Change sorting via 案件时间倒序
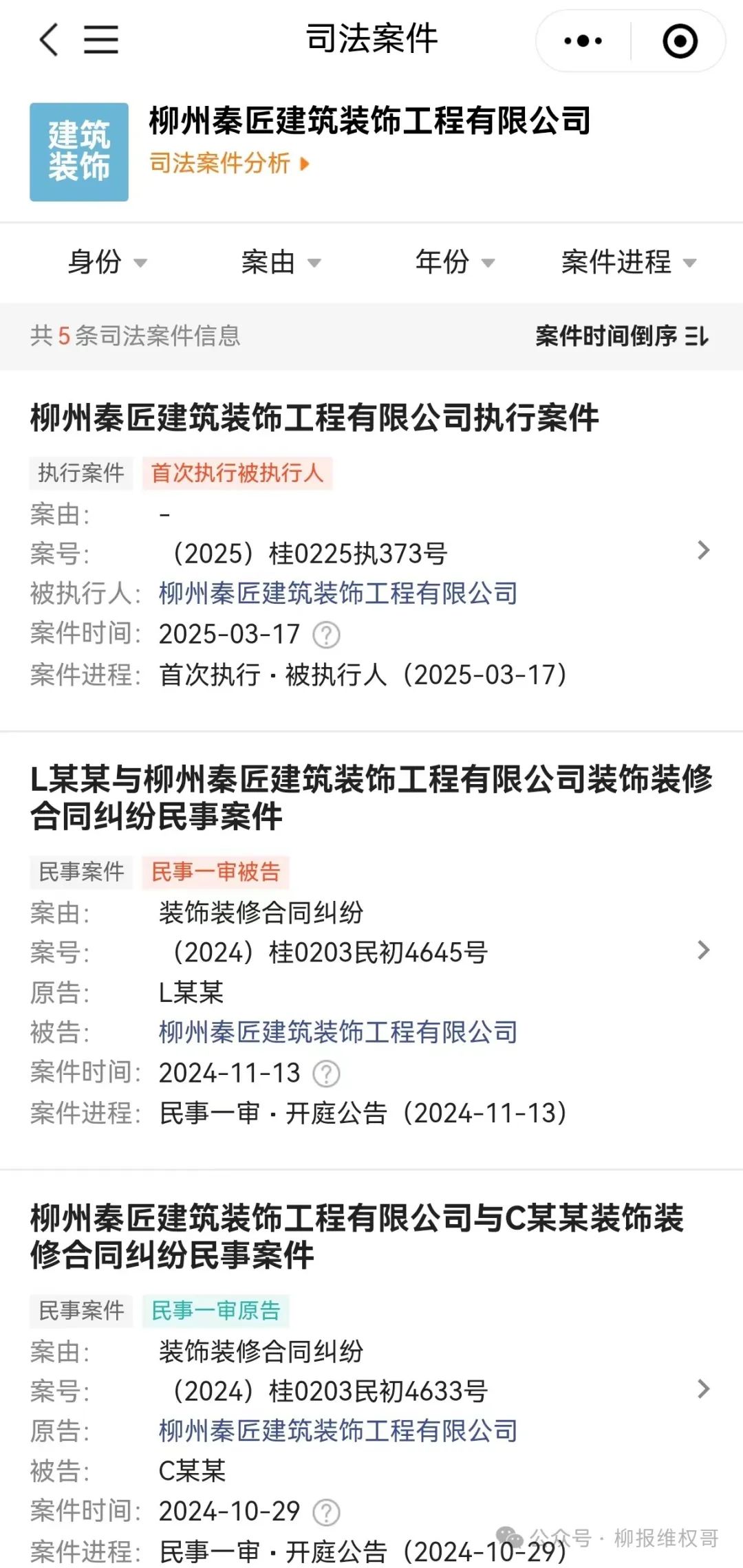The height and width of the screenshot is (1568, 743). 621,336
